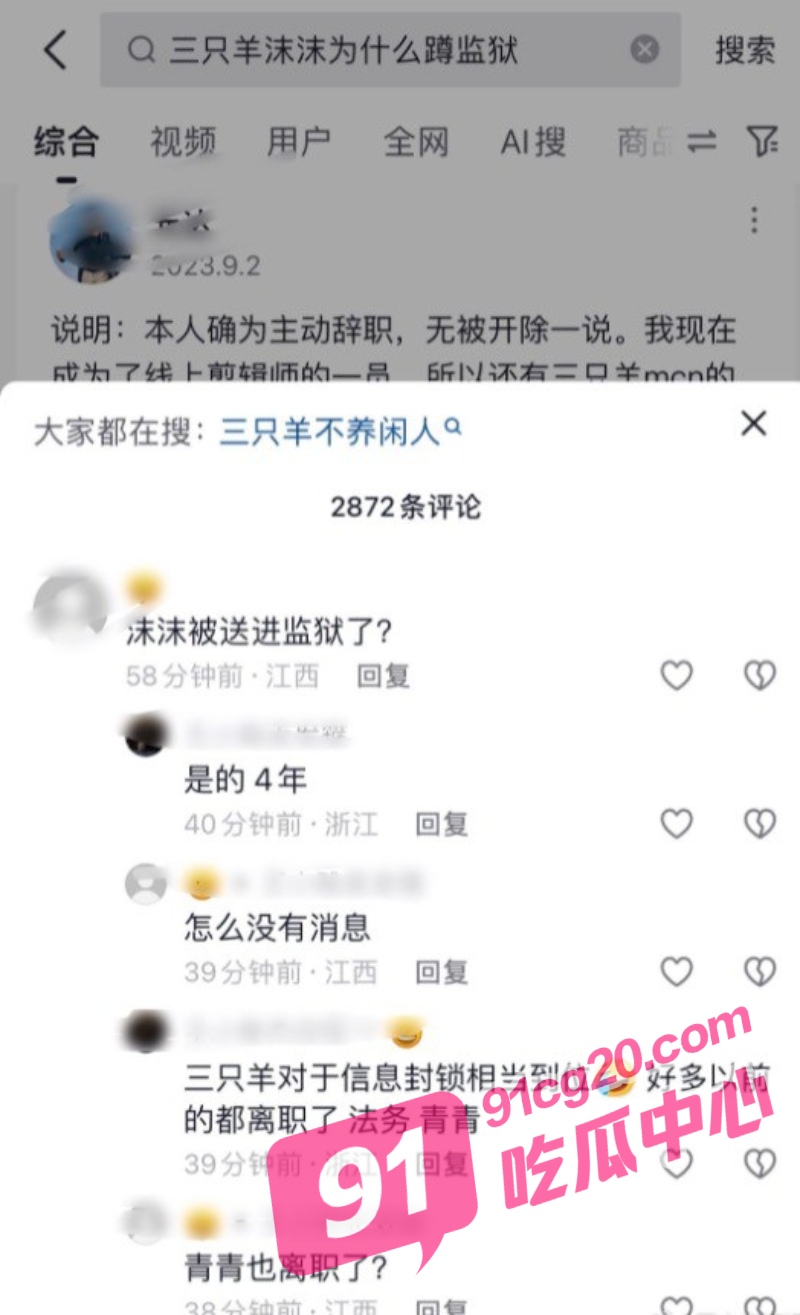Clear the search box text
The height and width of the screenshot is (1315, 800).
645,49
